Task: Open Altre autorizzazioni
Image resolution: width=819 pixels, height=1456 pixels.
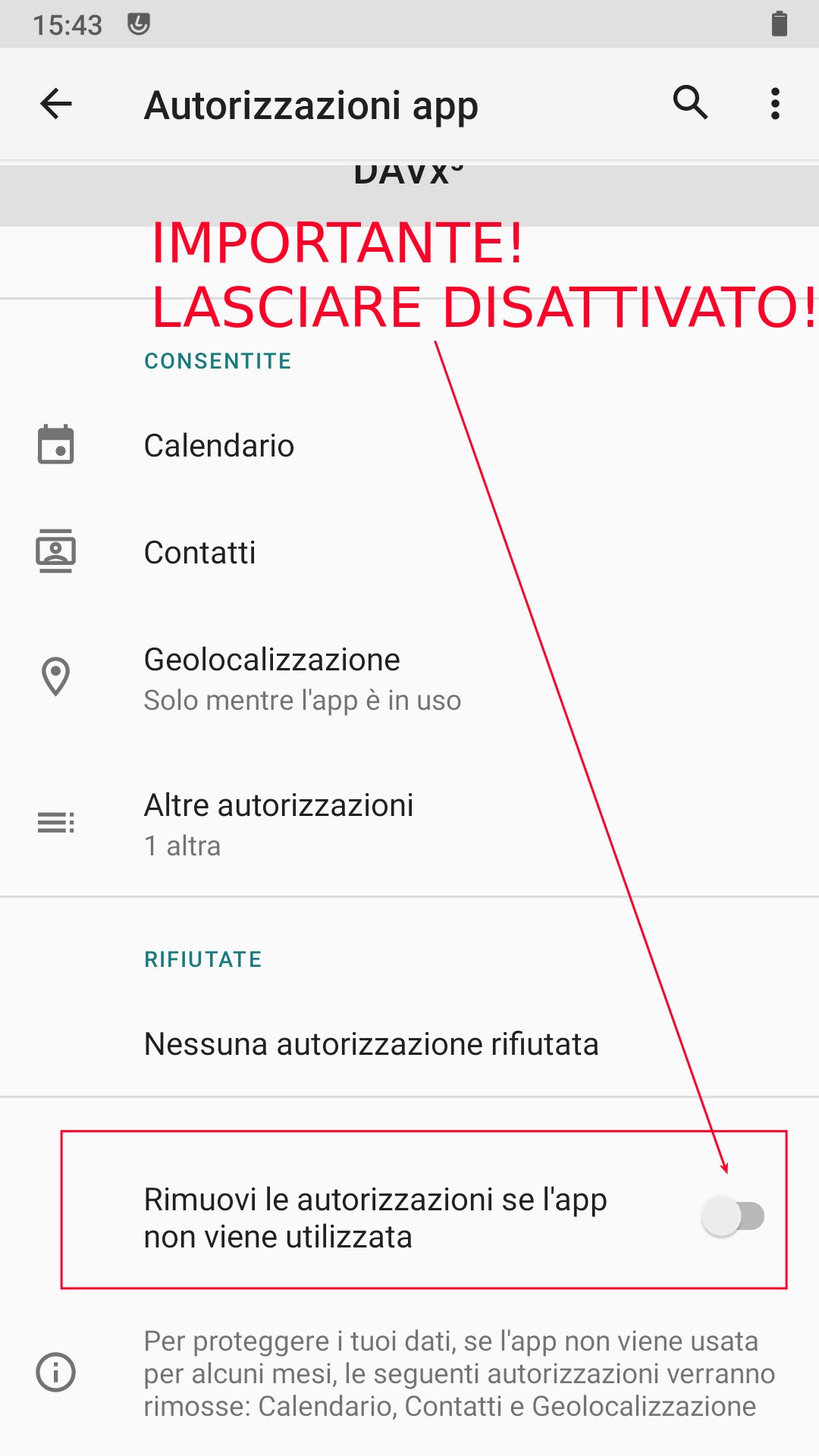Action: pos(409,824)
